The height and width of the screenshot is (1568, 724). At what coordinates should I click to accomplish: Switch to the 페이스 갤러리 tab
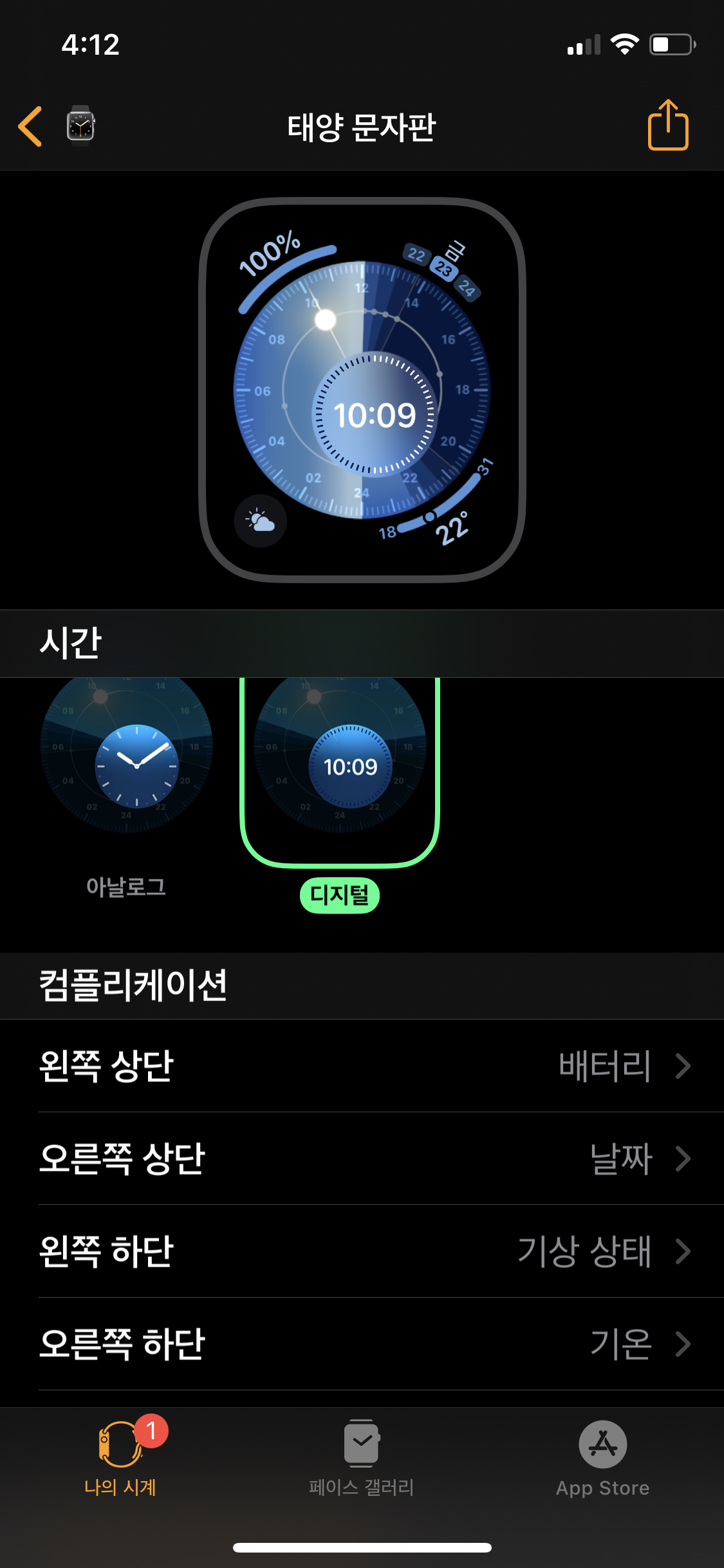pyautogui.click(x=362, y=1461)
